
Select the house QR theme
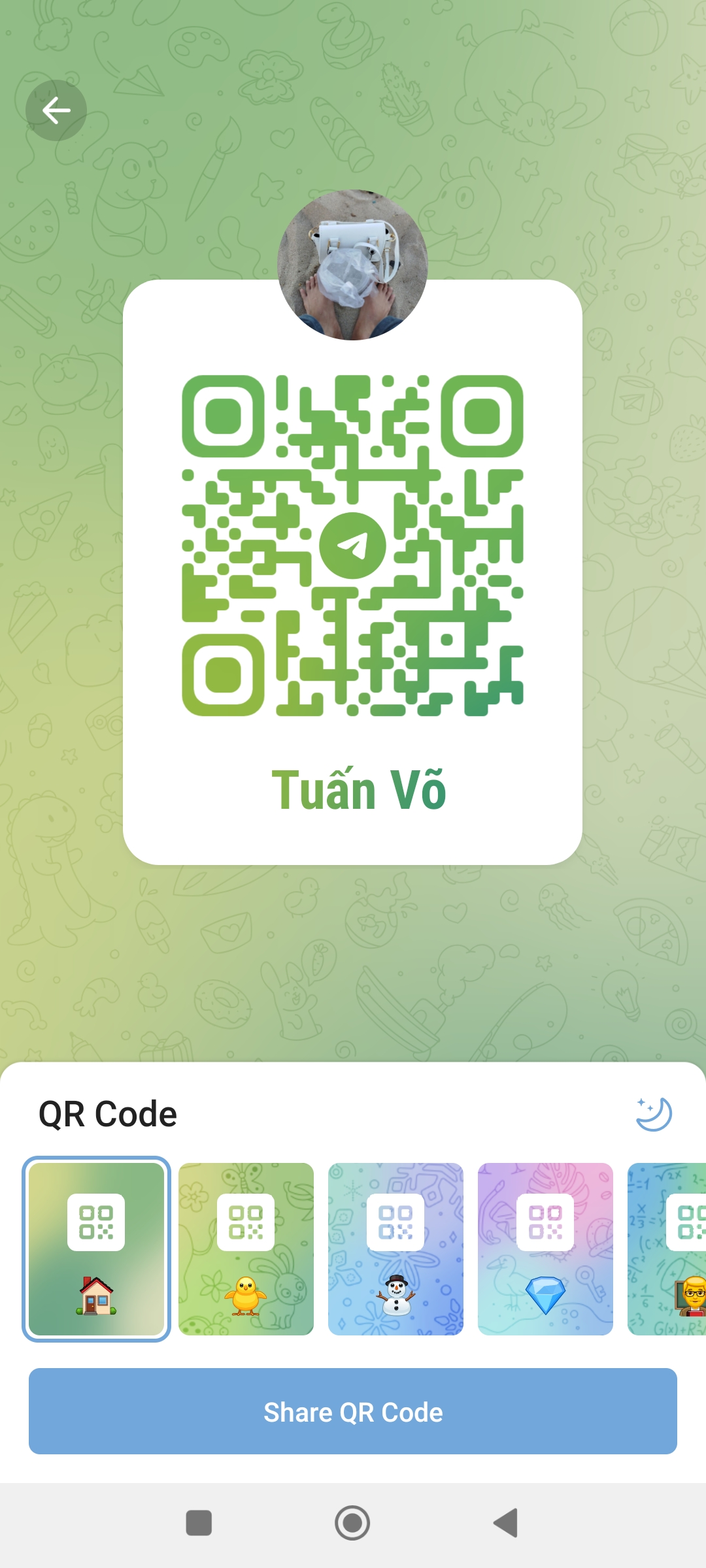[97, 1249]
